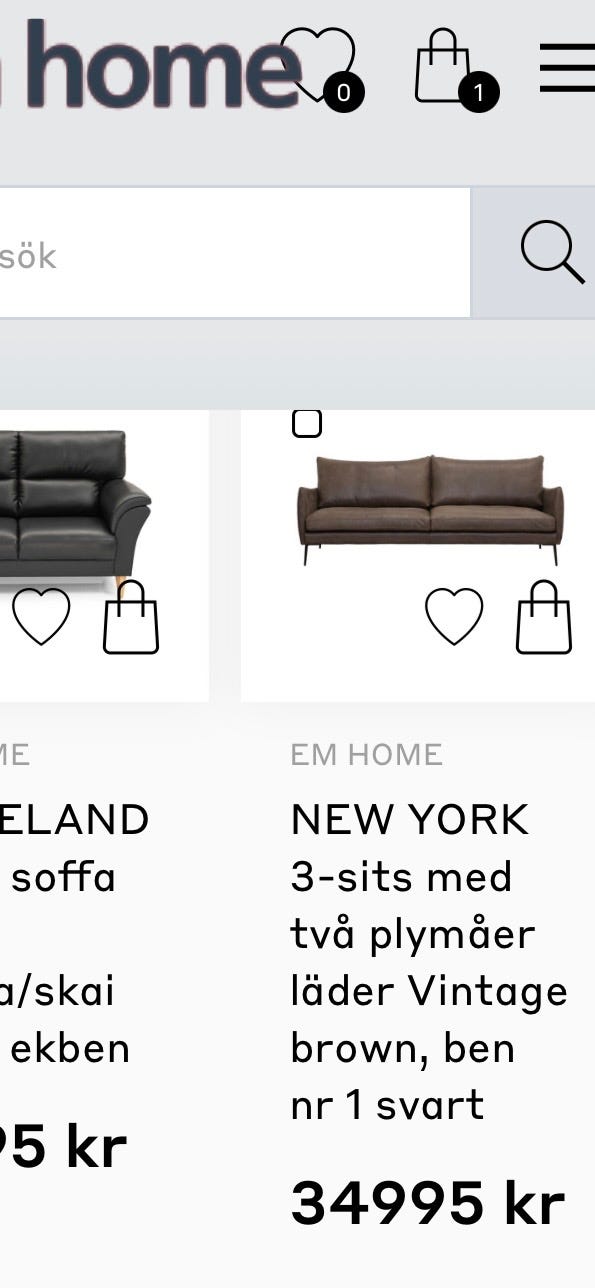Tick the checkbox on the NEW YORK sofa
This screenshot has width=595, height=1288.
coord(307,423)
